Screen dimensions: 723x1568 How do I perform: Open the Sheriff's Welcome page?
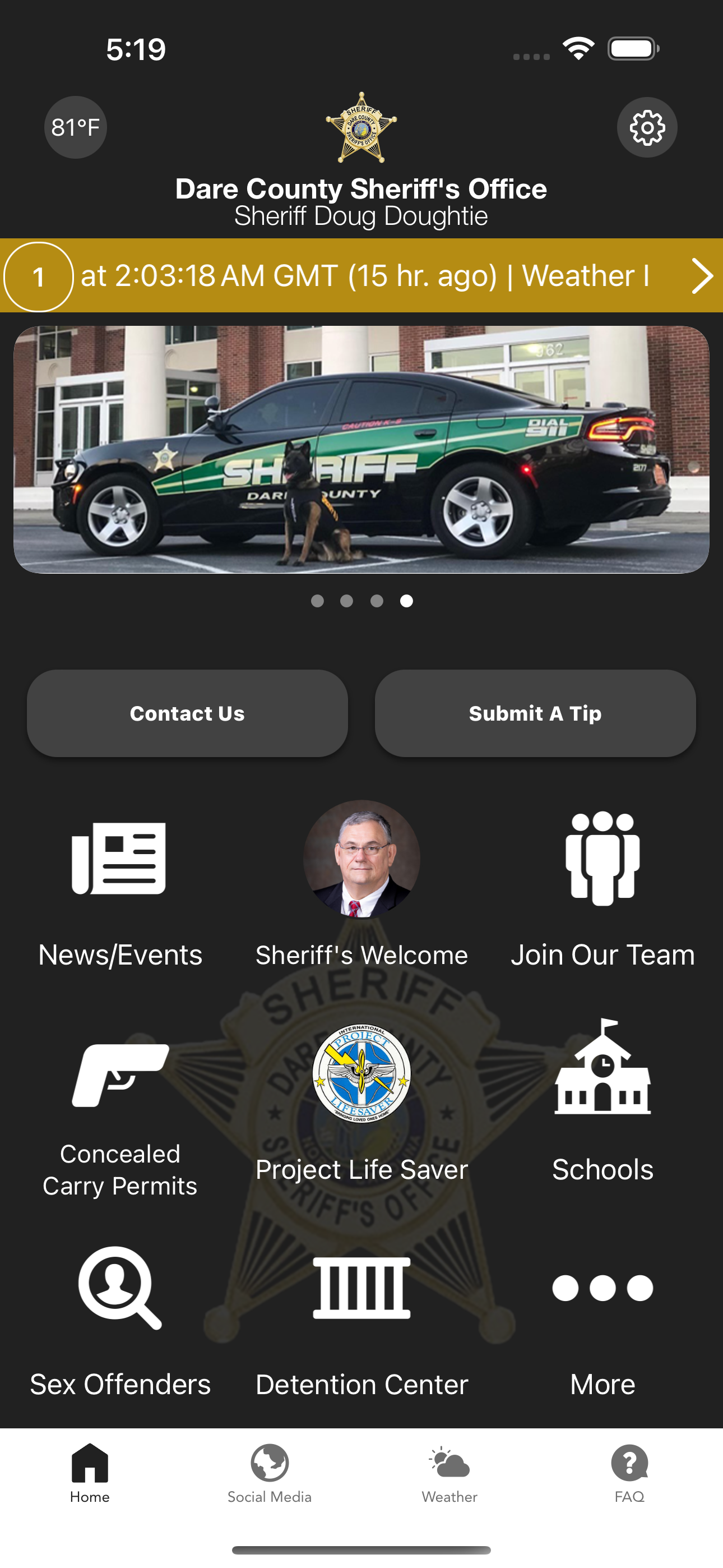[361, 889]
